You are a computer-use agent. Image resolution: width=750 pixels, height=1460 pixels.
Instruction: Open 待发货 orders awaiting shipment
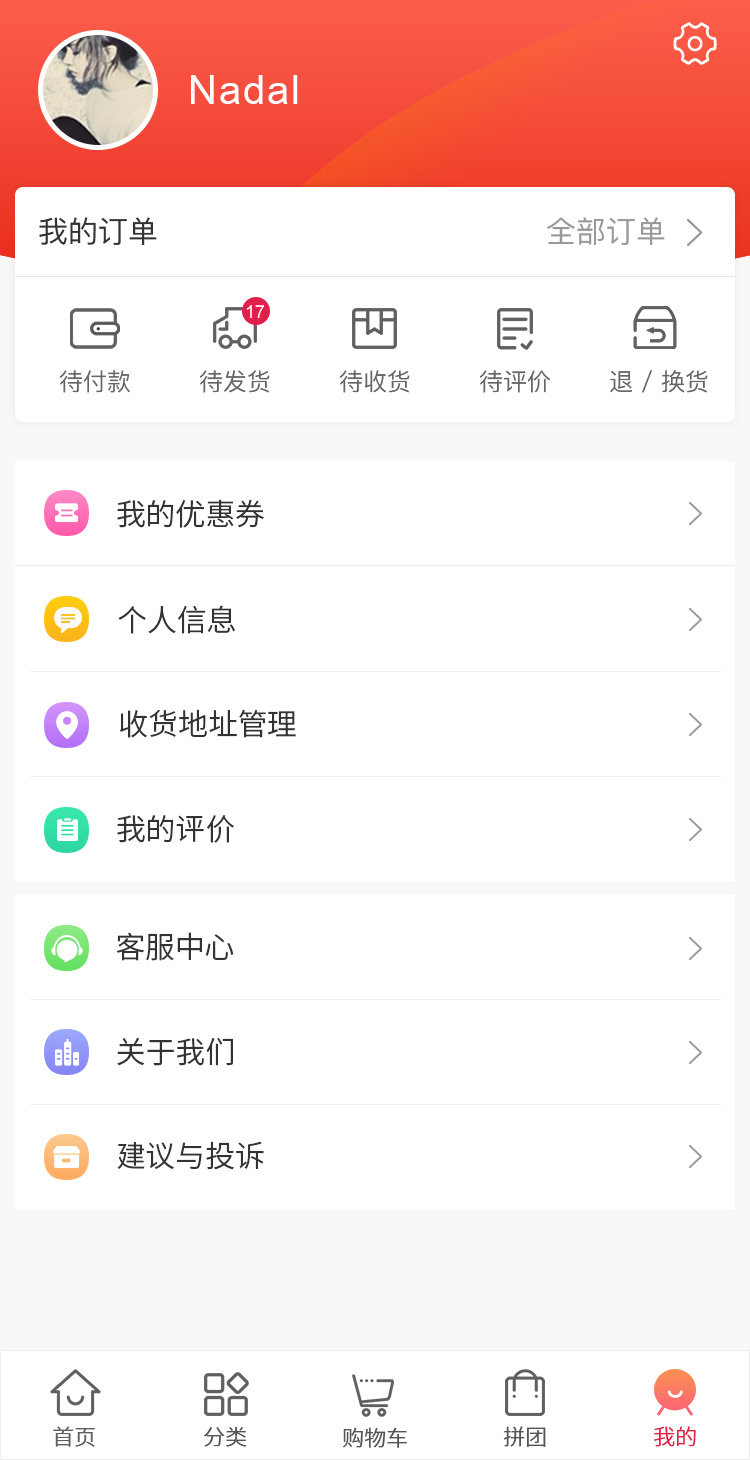235,350
